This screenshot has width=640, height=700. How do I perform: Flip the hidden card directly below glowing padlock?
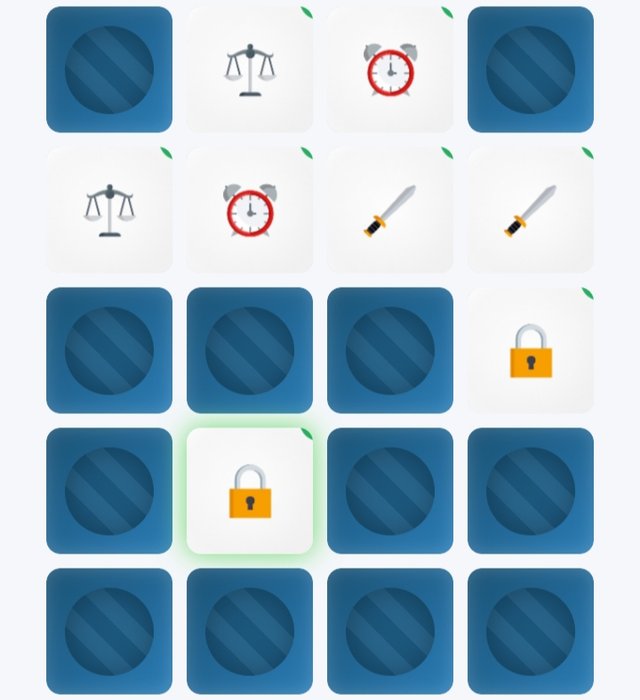tap(250, 631)
